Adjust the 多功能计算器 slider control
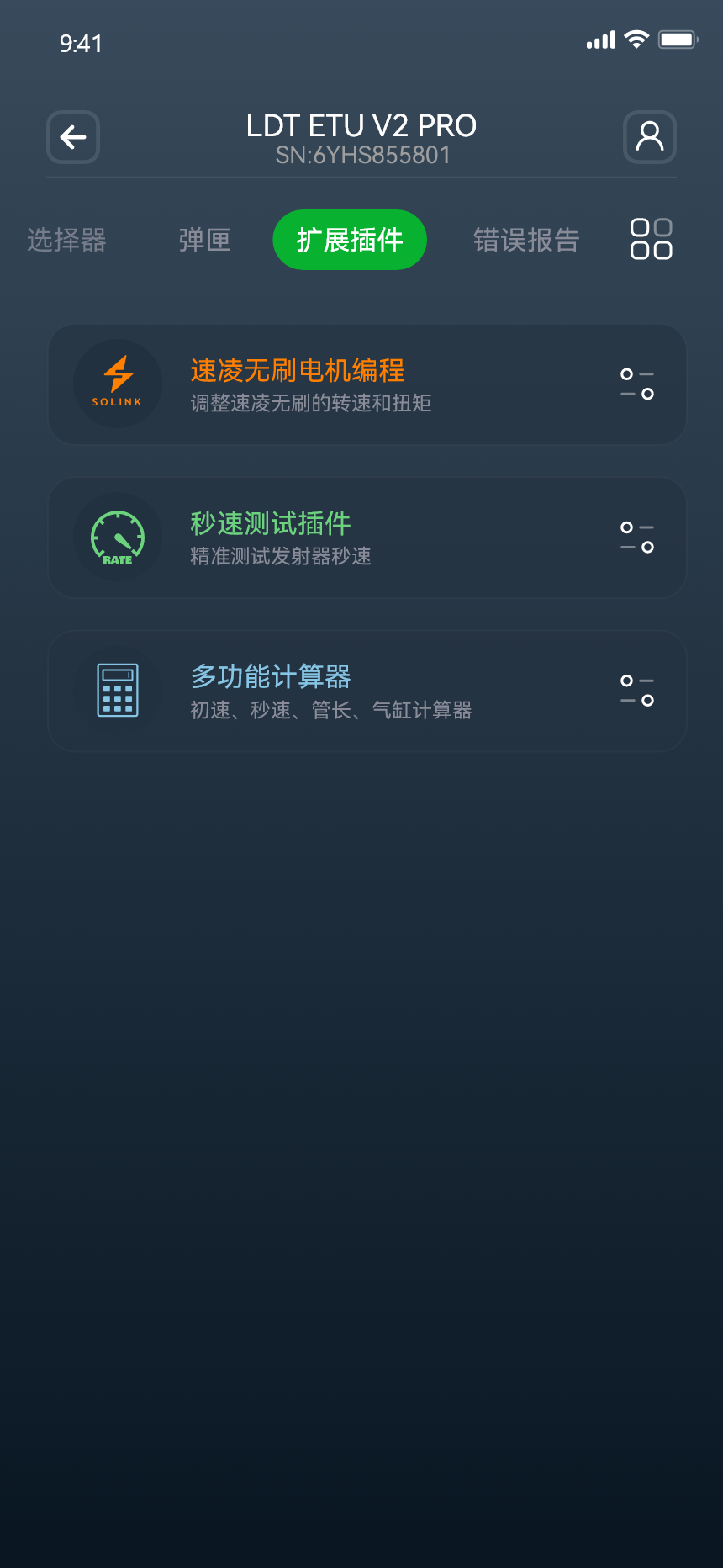The image size is (723, 1568). [x=636, y=690]
